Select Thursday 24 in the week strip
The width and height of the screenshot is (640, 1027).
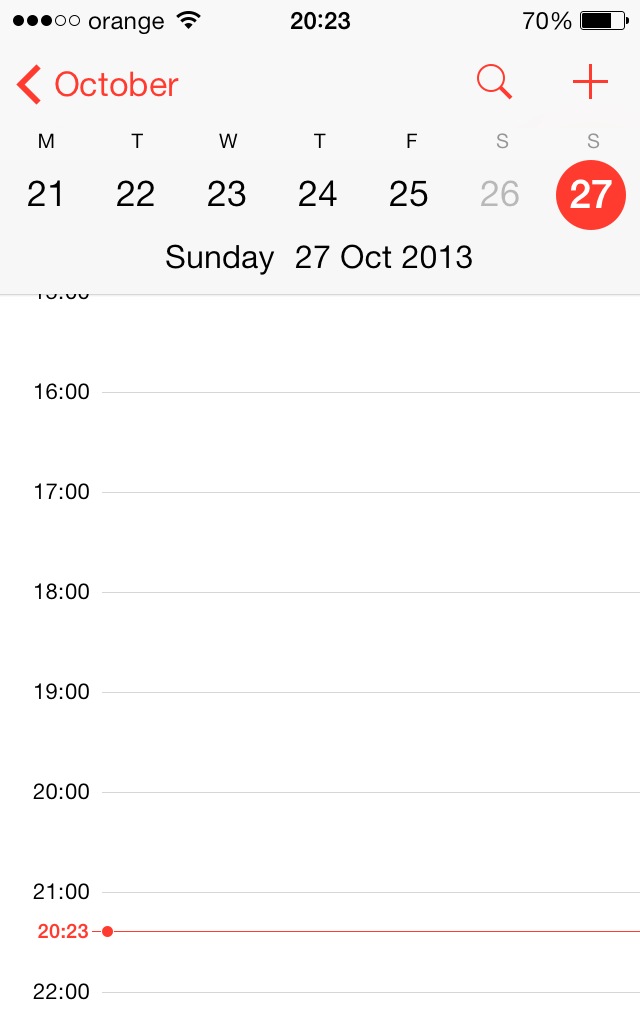(318, 194)
